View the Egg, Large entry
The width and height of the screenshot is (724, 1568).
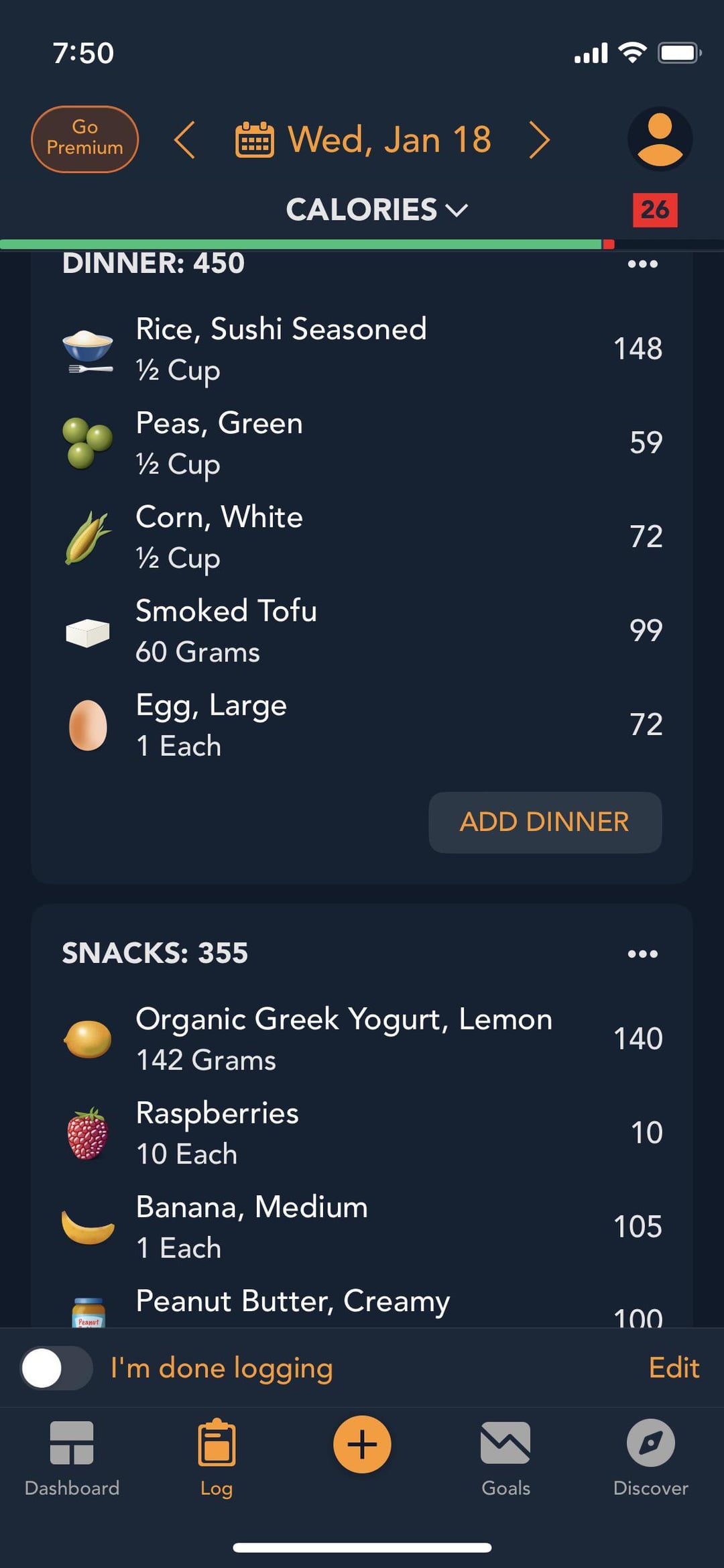[362, 724]
